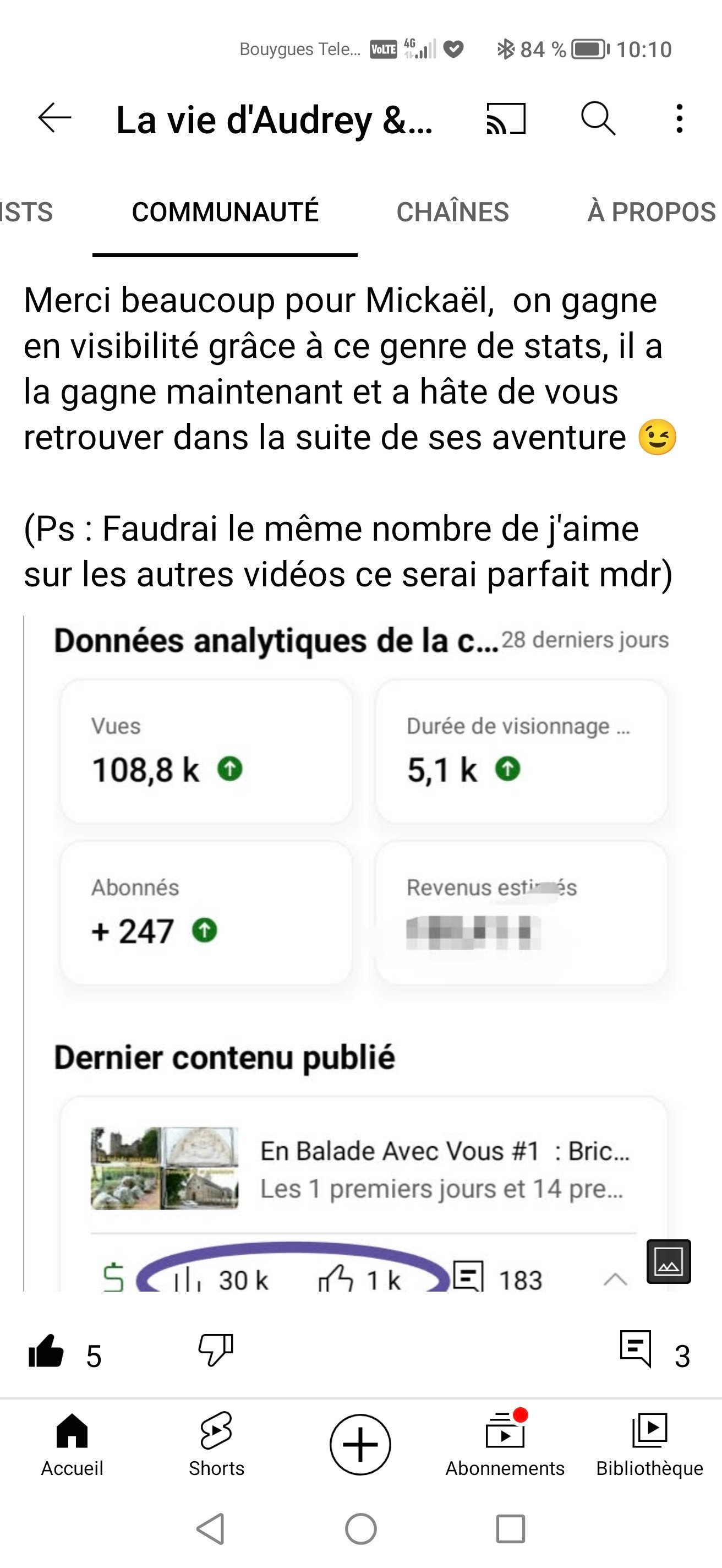
Task: Like the community post
Action: coord(46,1352)
